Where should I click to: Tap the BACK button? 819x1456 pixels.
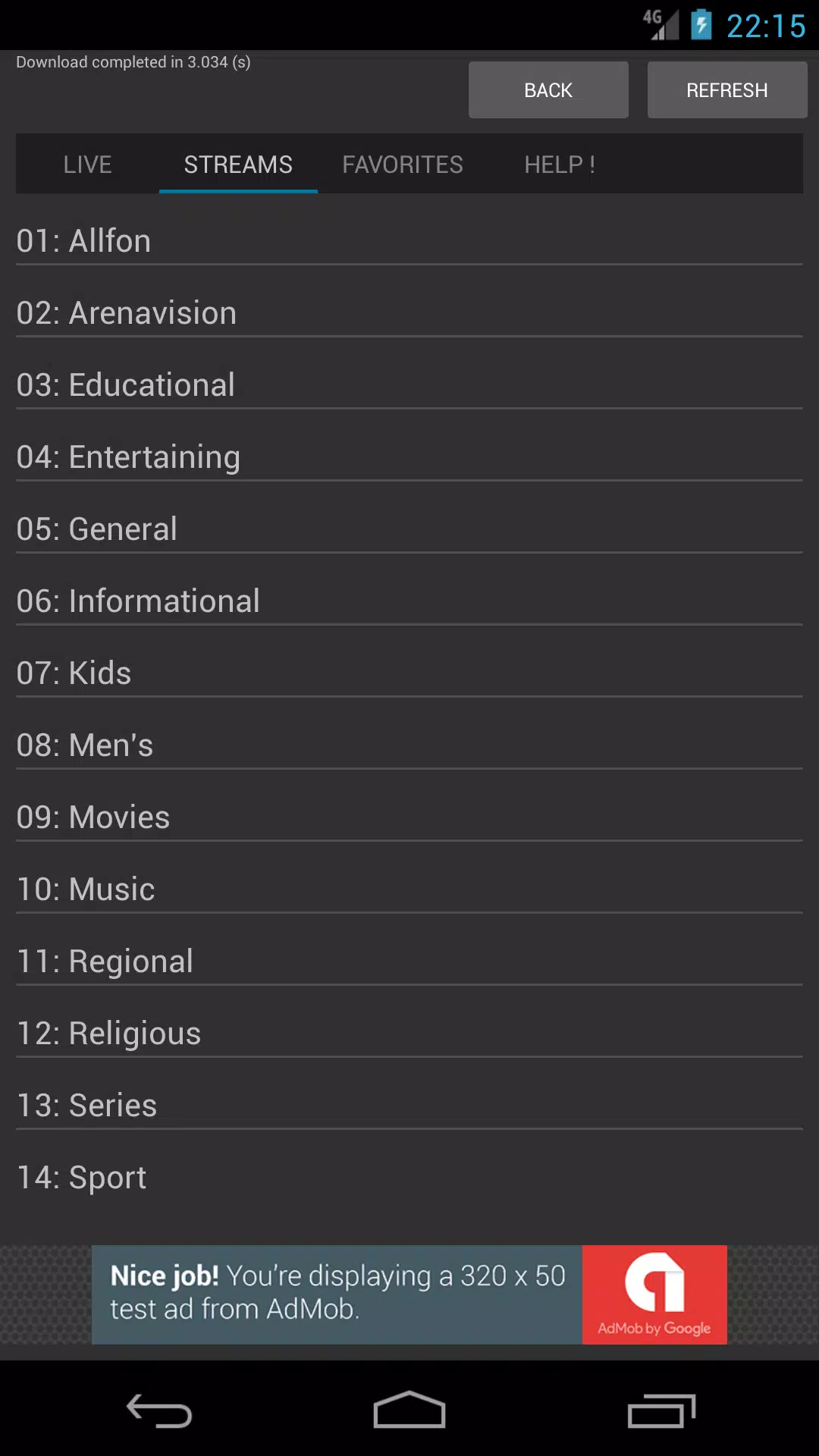(x=548, y=90)
